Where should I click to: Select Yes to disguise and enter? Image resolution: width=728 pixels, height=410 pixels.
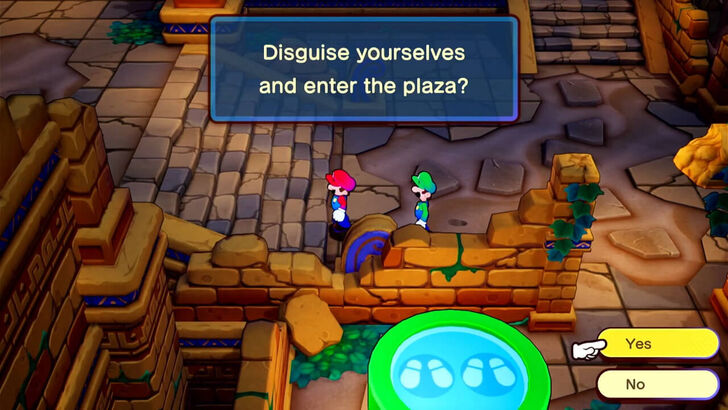[656, 344]
